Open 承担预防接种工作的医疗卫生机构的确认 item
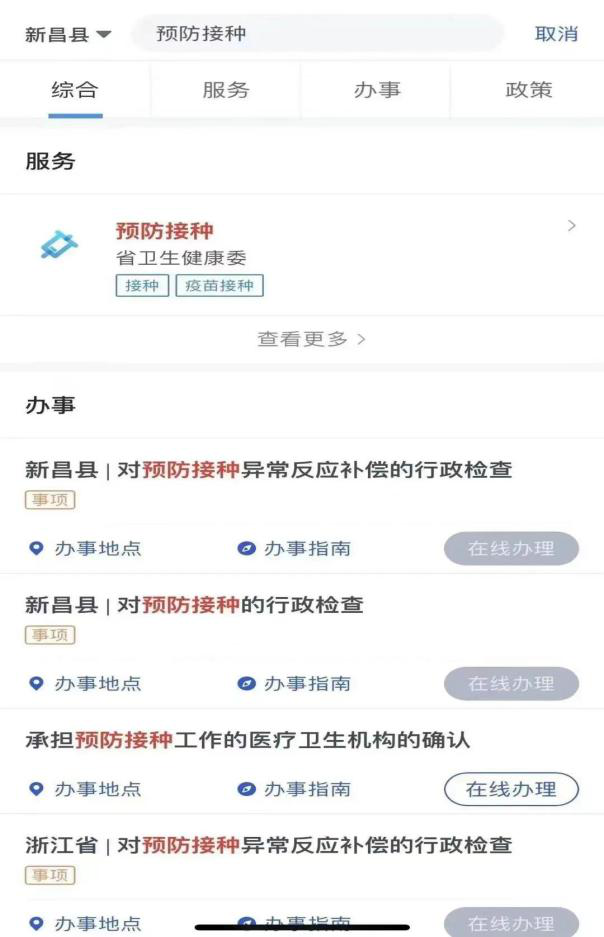 click(x=248, y=741)
